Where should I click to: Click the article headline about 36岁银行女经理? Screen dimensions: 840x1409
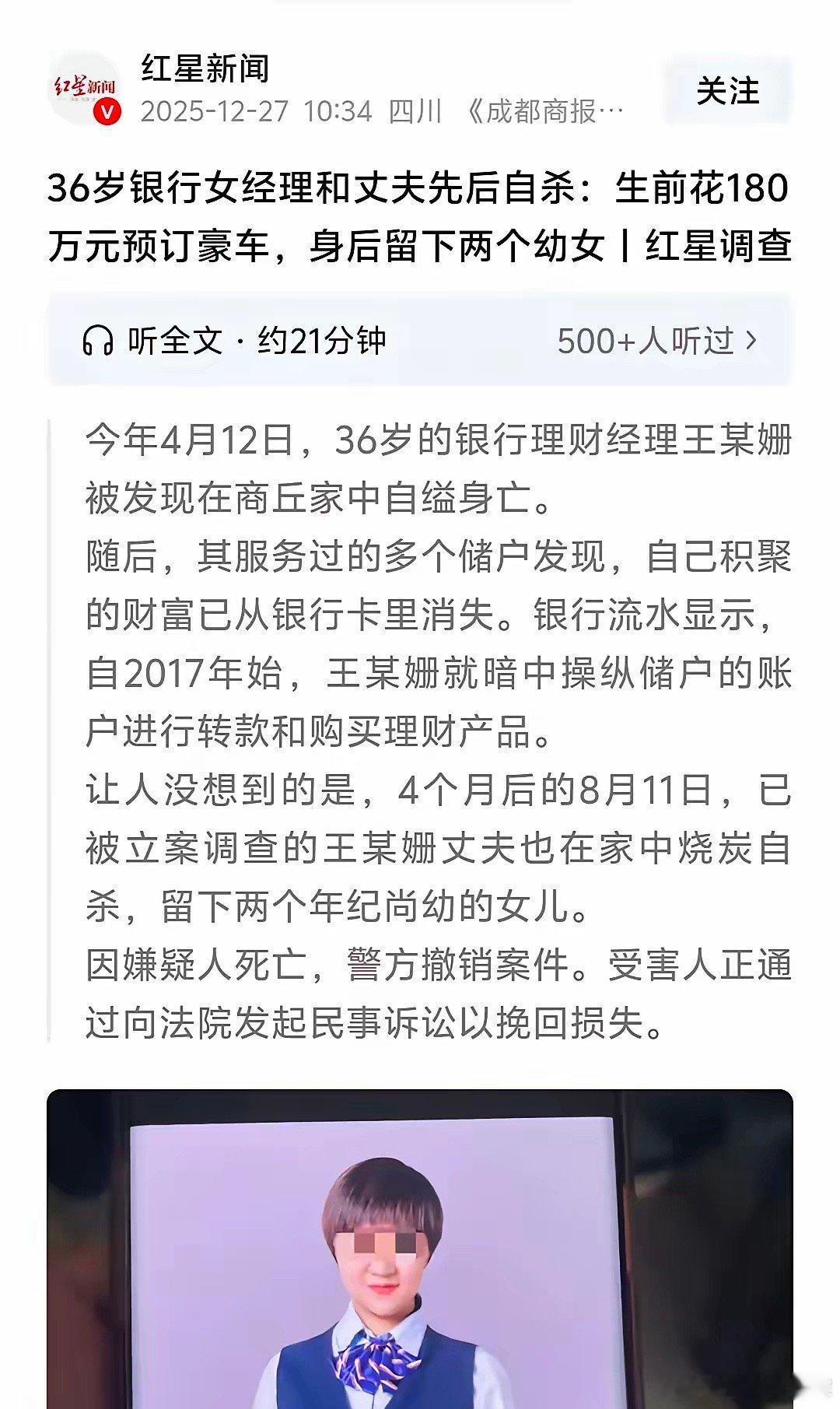[x=420, y=218]
